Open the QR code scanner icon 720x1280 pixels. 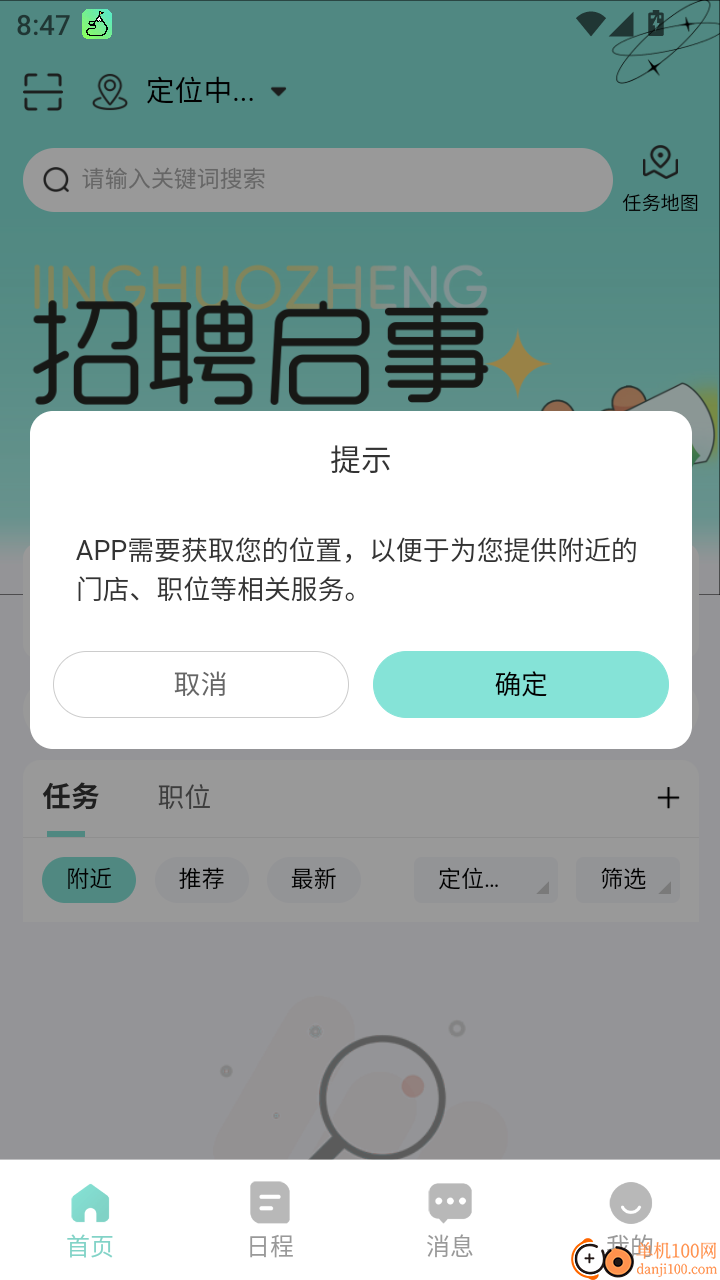point(42,90)
